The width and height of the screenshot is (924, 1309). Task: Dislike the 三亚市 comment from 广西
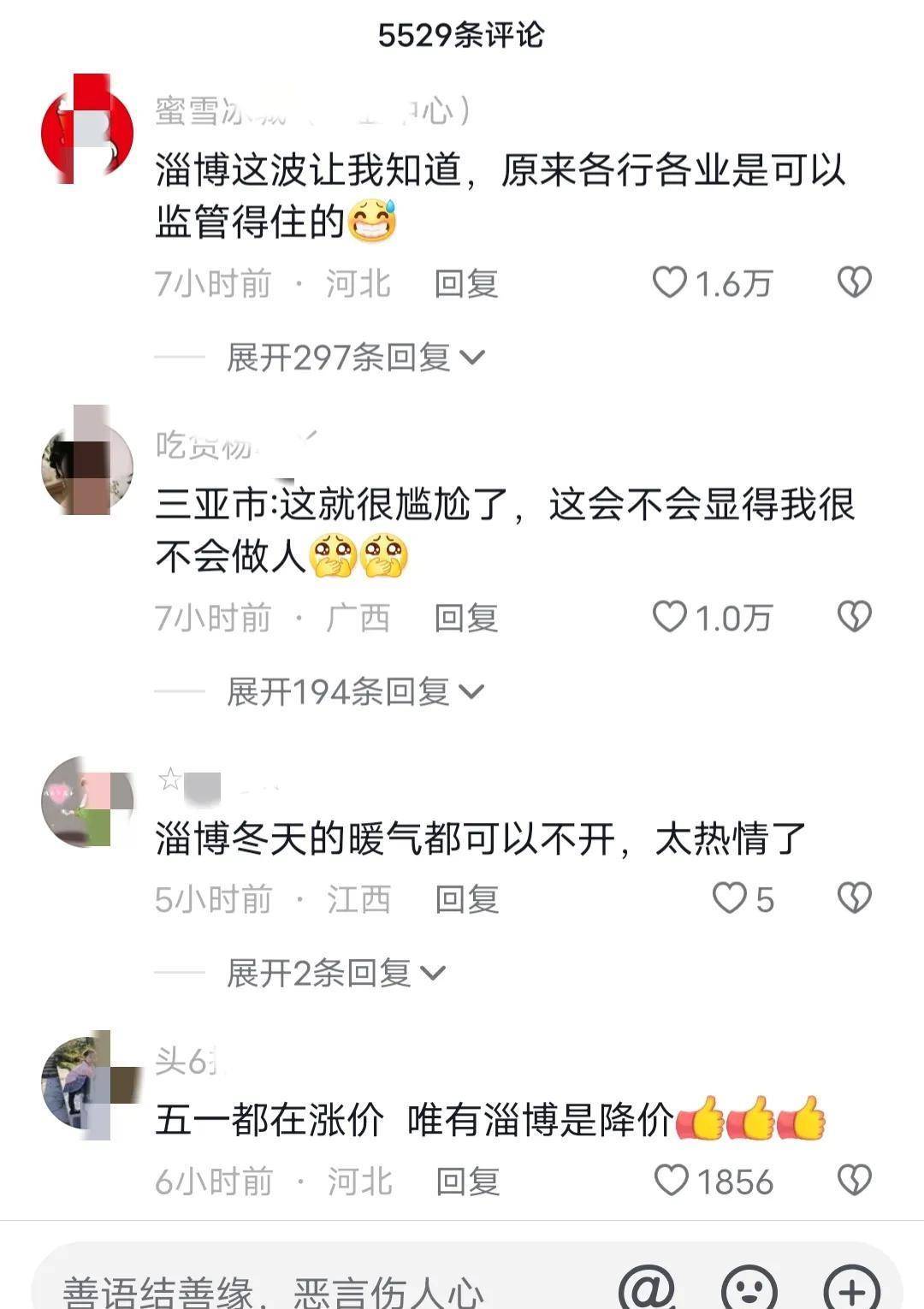coord(854,617)
